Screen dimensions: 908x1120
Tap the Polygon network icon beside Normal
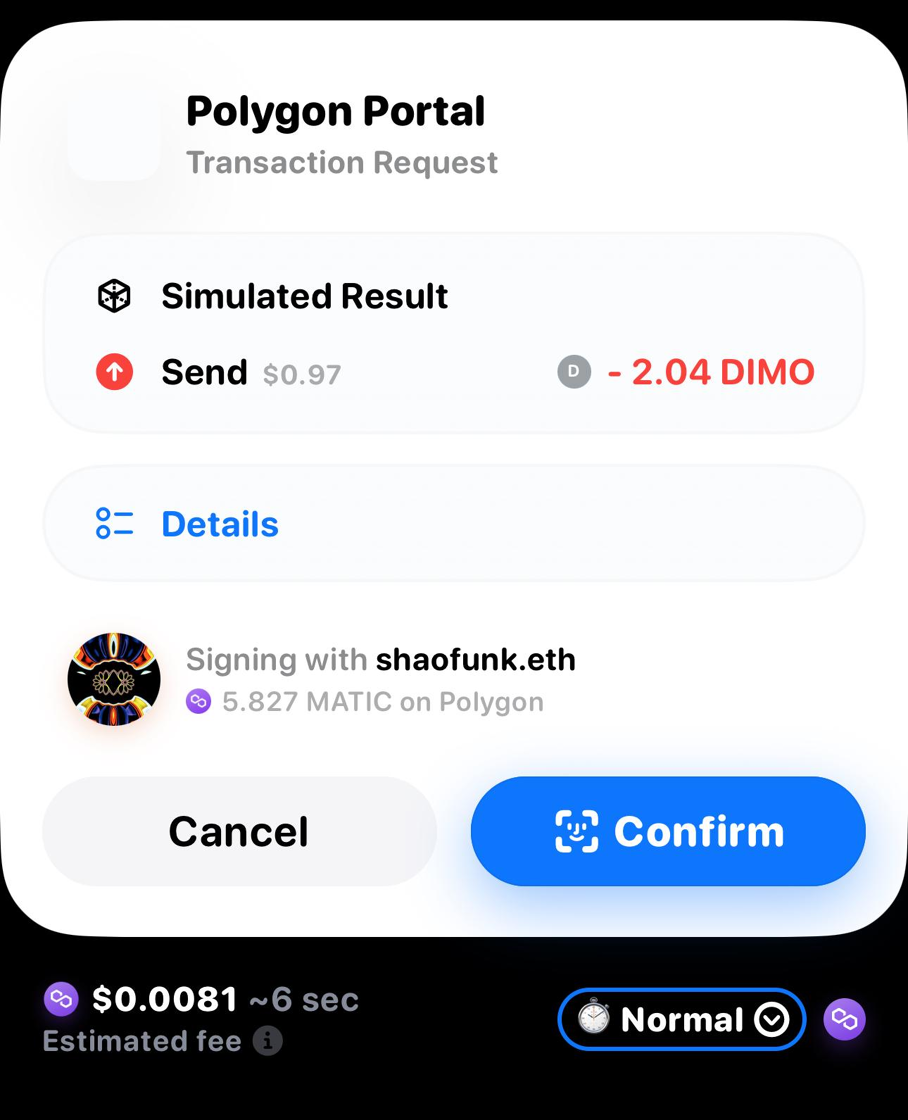pyautogui.click(x=844, y=1019)
